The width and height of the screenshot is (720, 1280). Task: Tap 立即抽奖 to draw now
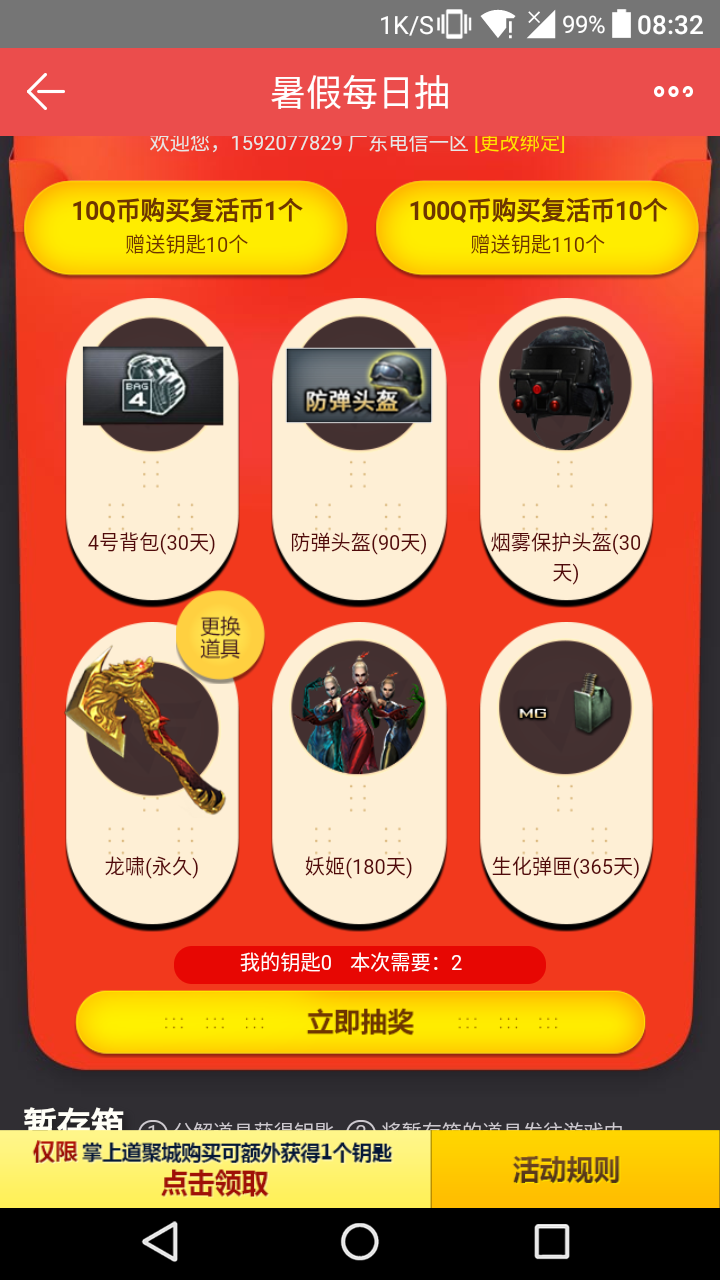(360, 1022)
